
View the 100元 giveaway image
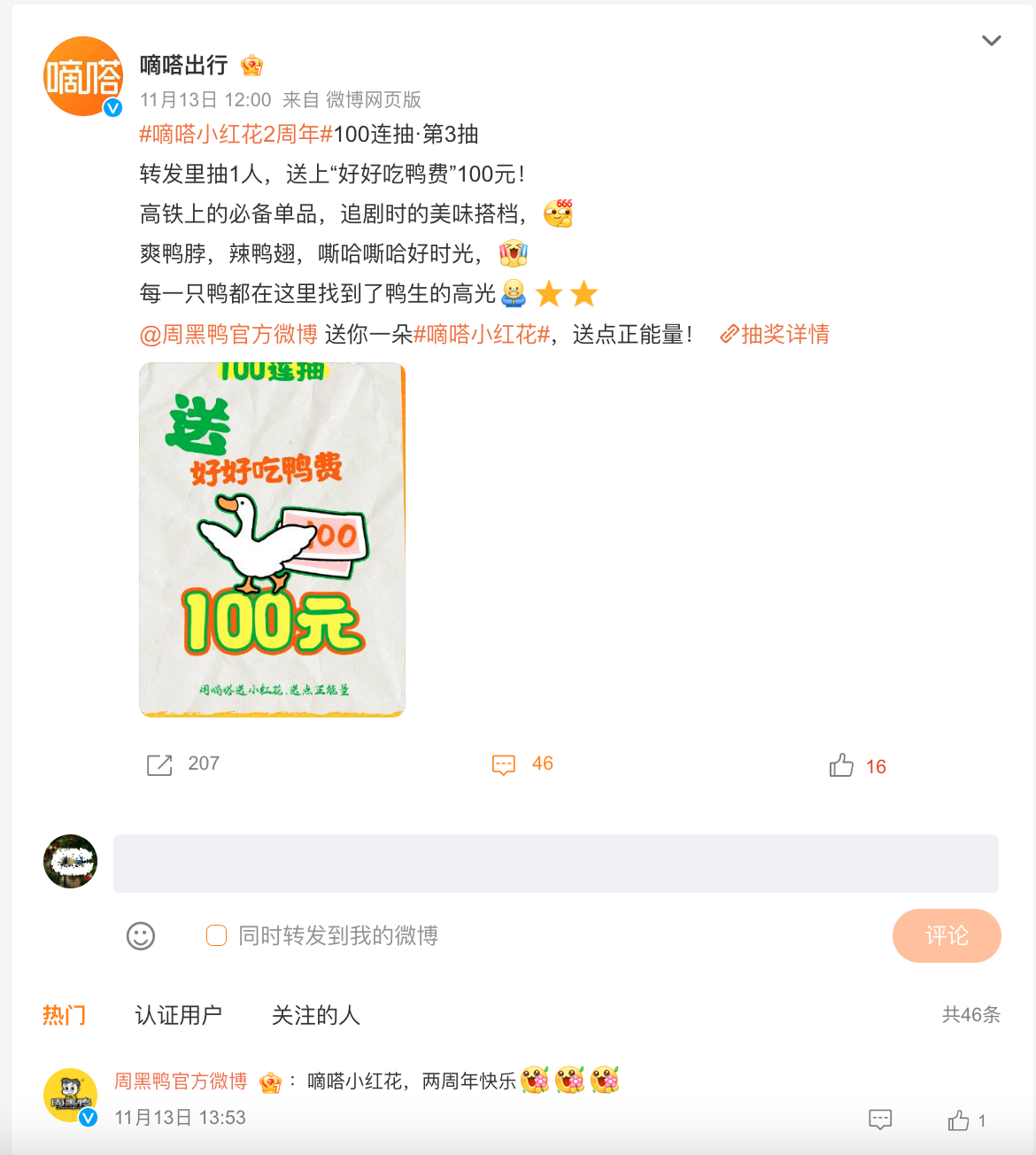[272, 539]
